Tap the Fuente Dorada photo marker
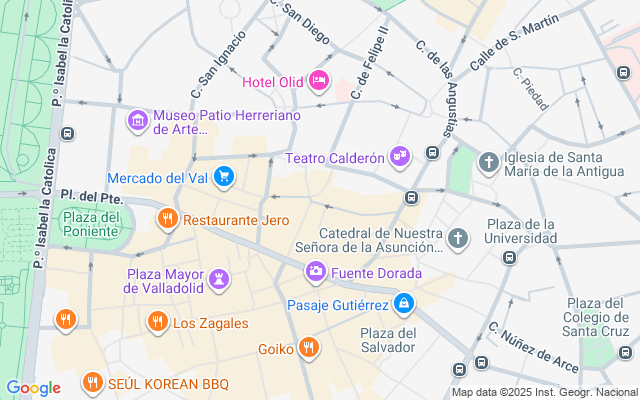Image resolution: width=640 pixels, height=400 pixels. (316, 272)
